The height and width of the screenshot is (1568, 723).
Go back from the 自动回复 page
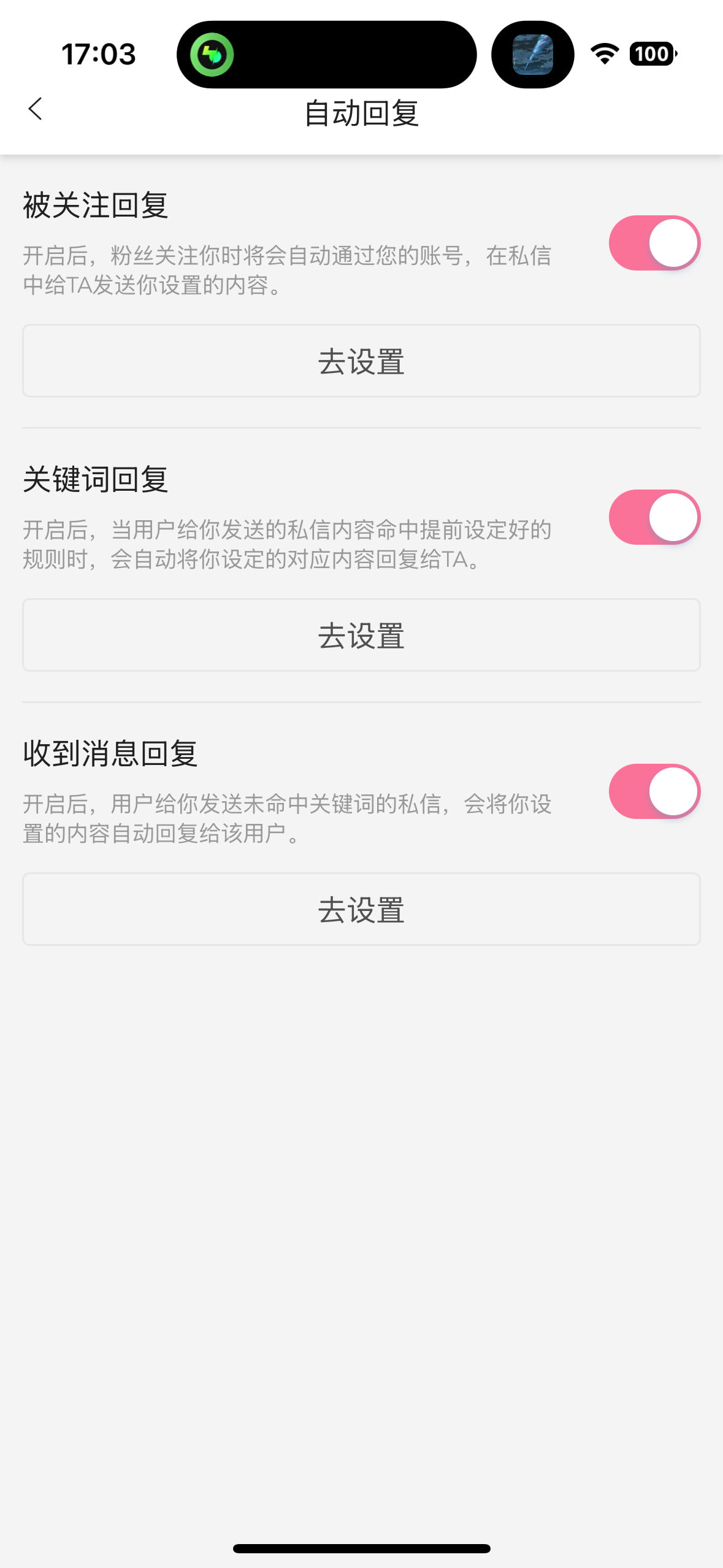point(36,109)
